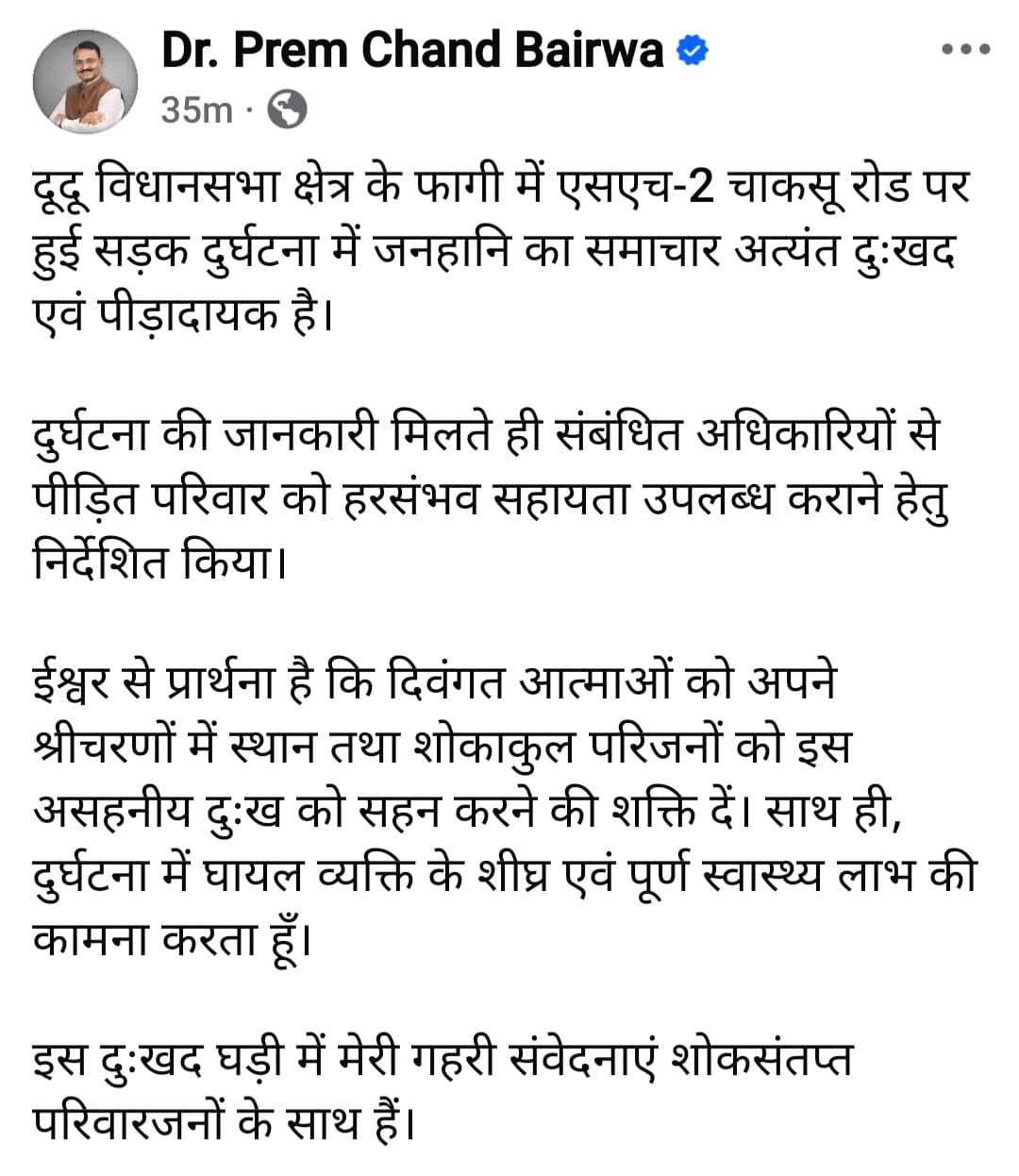Tap the Dr. Prem Chand Bairwa name
1019x1176 pixels.
coord(413,51)
